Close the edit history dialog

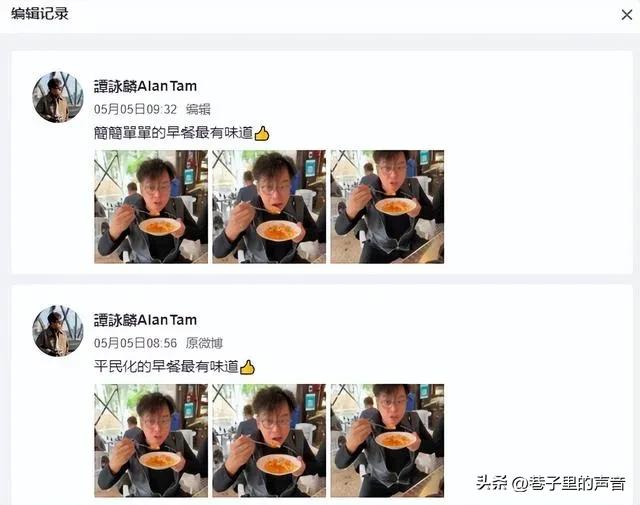coord(626,15)
